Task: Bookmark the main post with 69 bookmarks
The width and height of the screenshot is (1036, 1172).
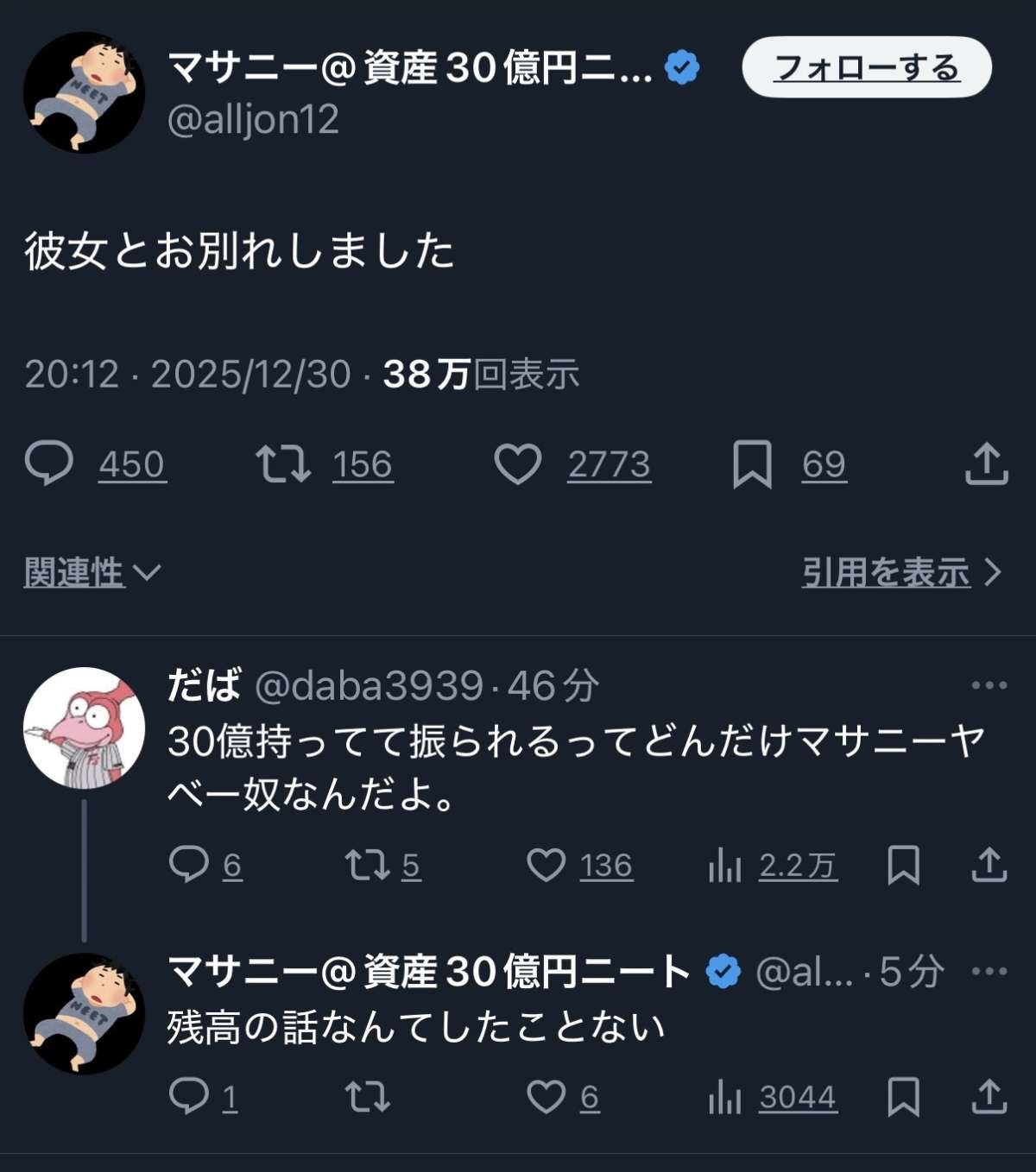Action: point(752,463)
